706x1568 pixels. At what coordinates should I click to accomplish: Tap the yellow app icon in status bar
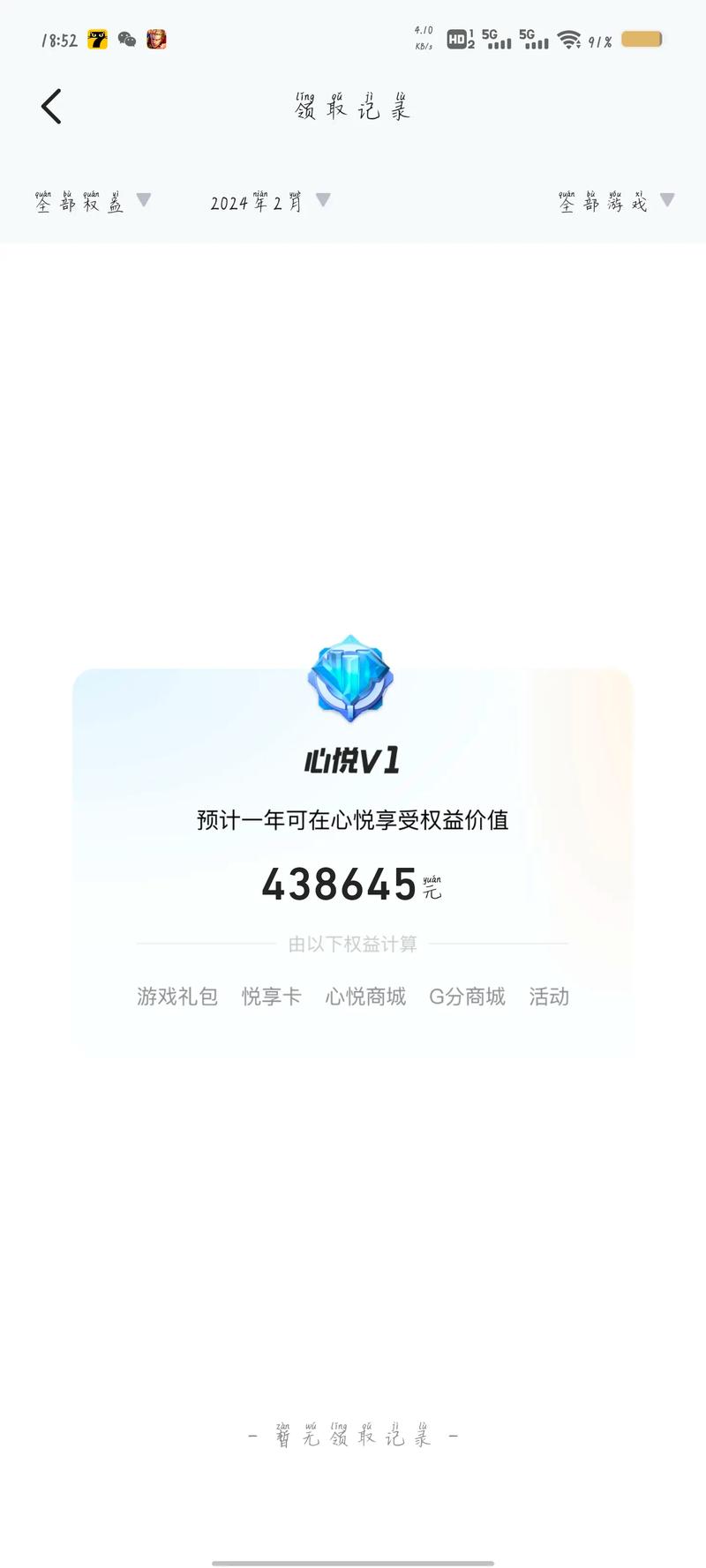coord(95,39)
